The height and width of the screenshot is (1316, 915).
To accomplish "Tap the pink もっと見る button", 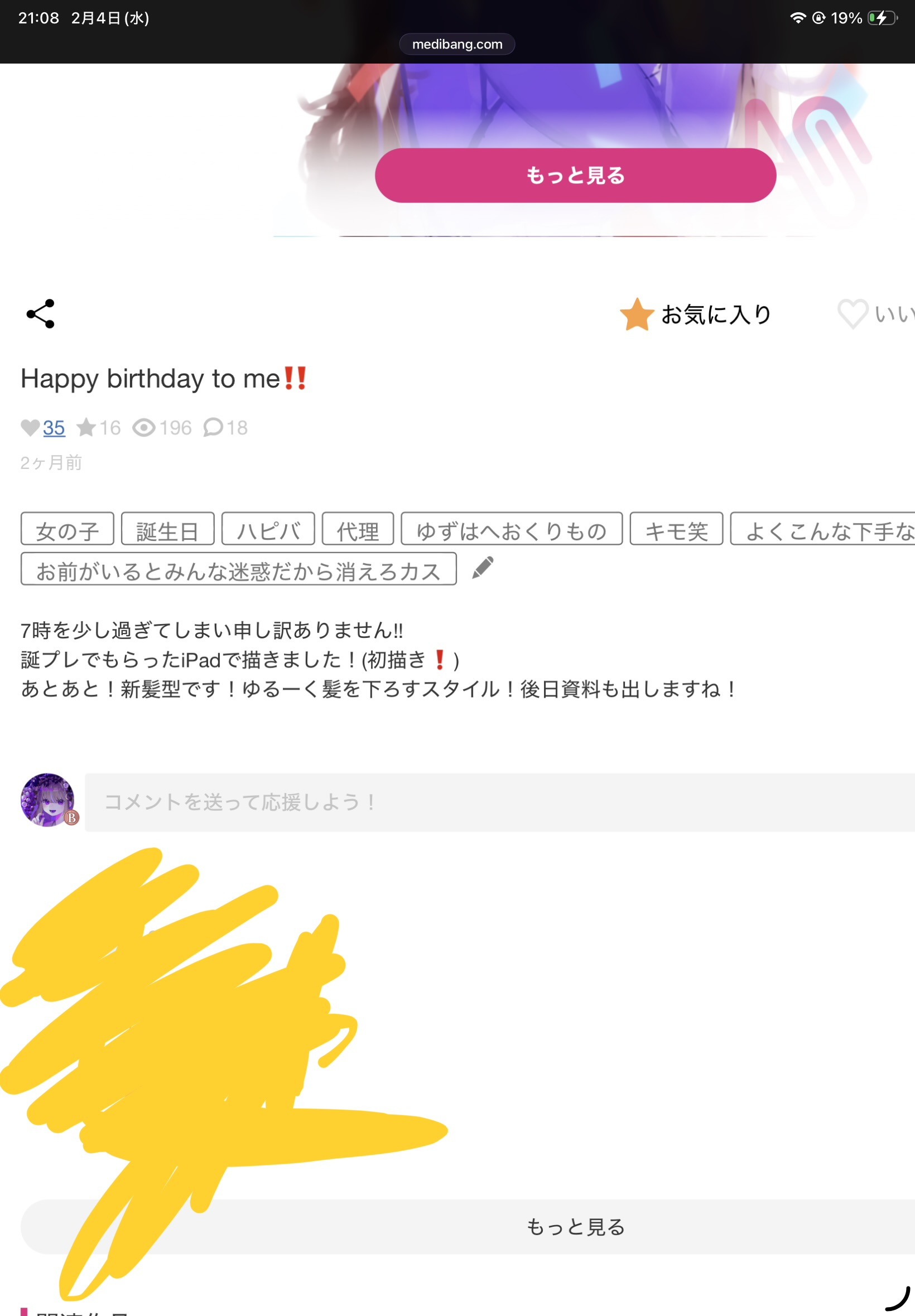I will tap(575, 175).
